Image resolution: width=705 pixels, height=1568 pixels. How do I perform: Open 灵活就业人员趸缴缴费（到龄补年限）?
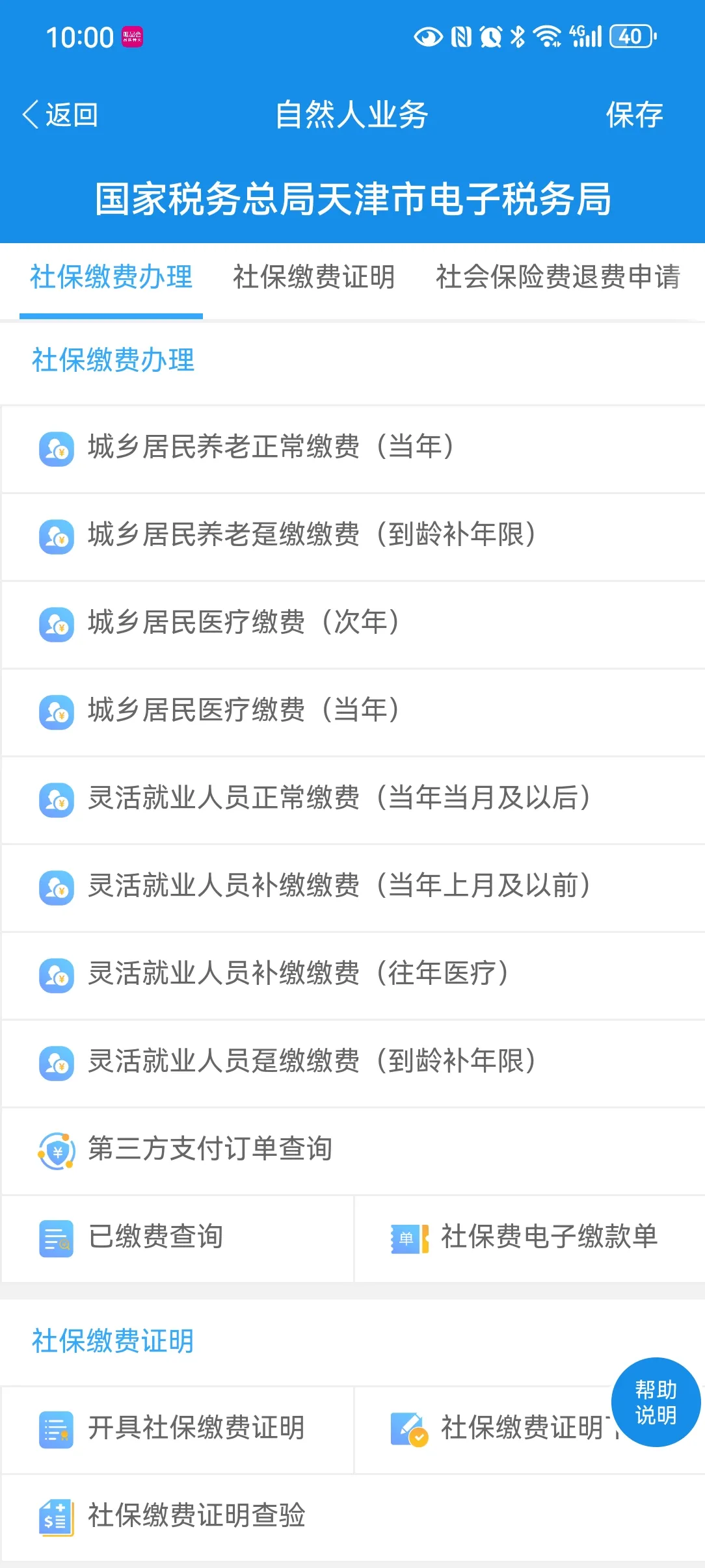click(353, 1063)
